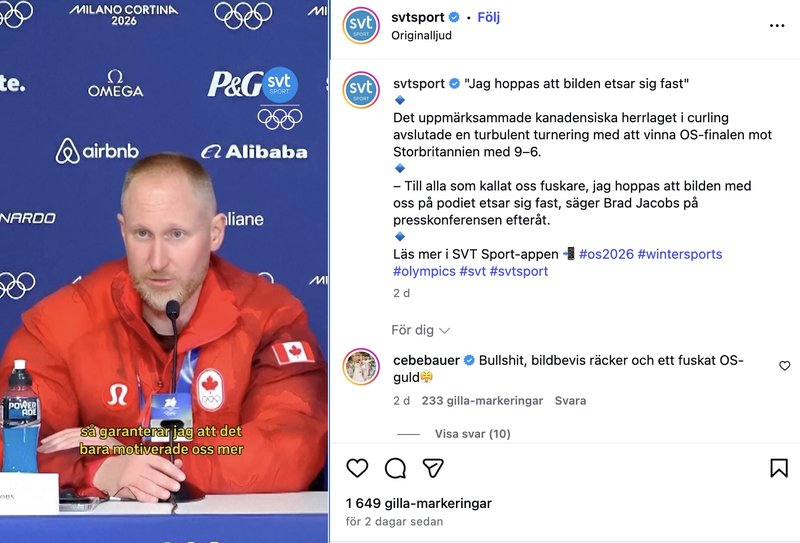
Task: View 233 gilla-markeringar on cebebauer's comment
Action: (482, 401)
